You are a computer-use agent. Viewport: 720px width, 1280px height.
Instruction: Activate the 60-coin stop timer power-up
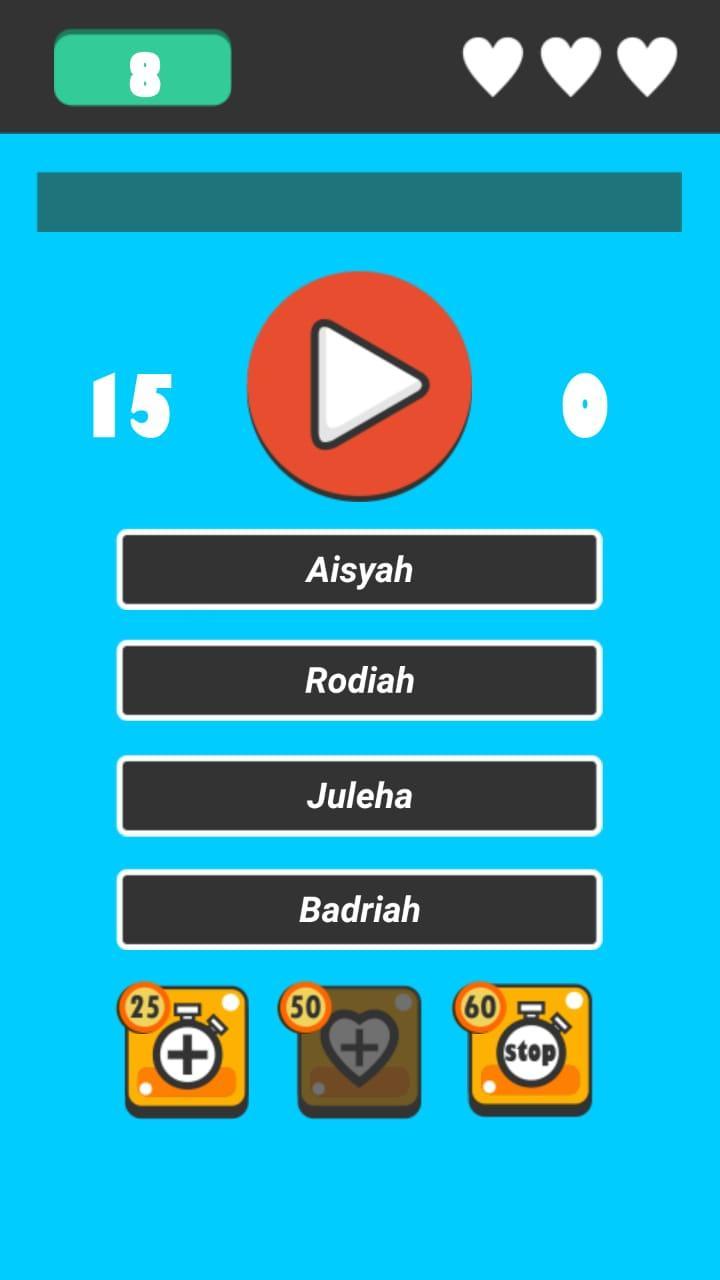pos(530,1052)
